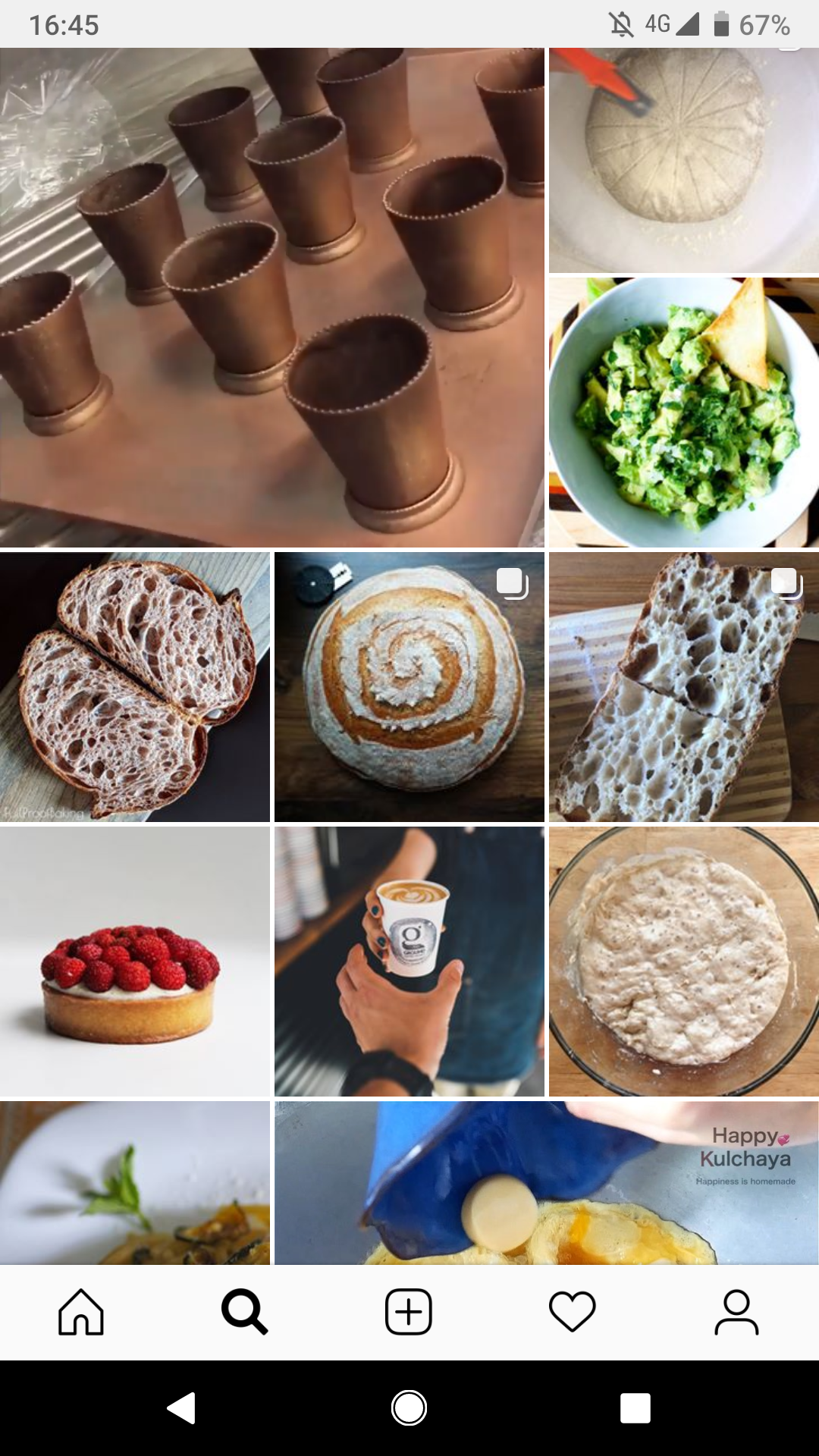Create a new post with the plus button
This screenshot has width=819, height=1456.
(x=409, y=1312)
